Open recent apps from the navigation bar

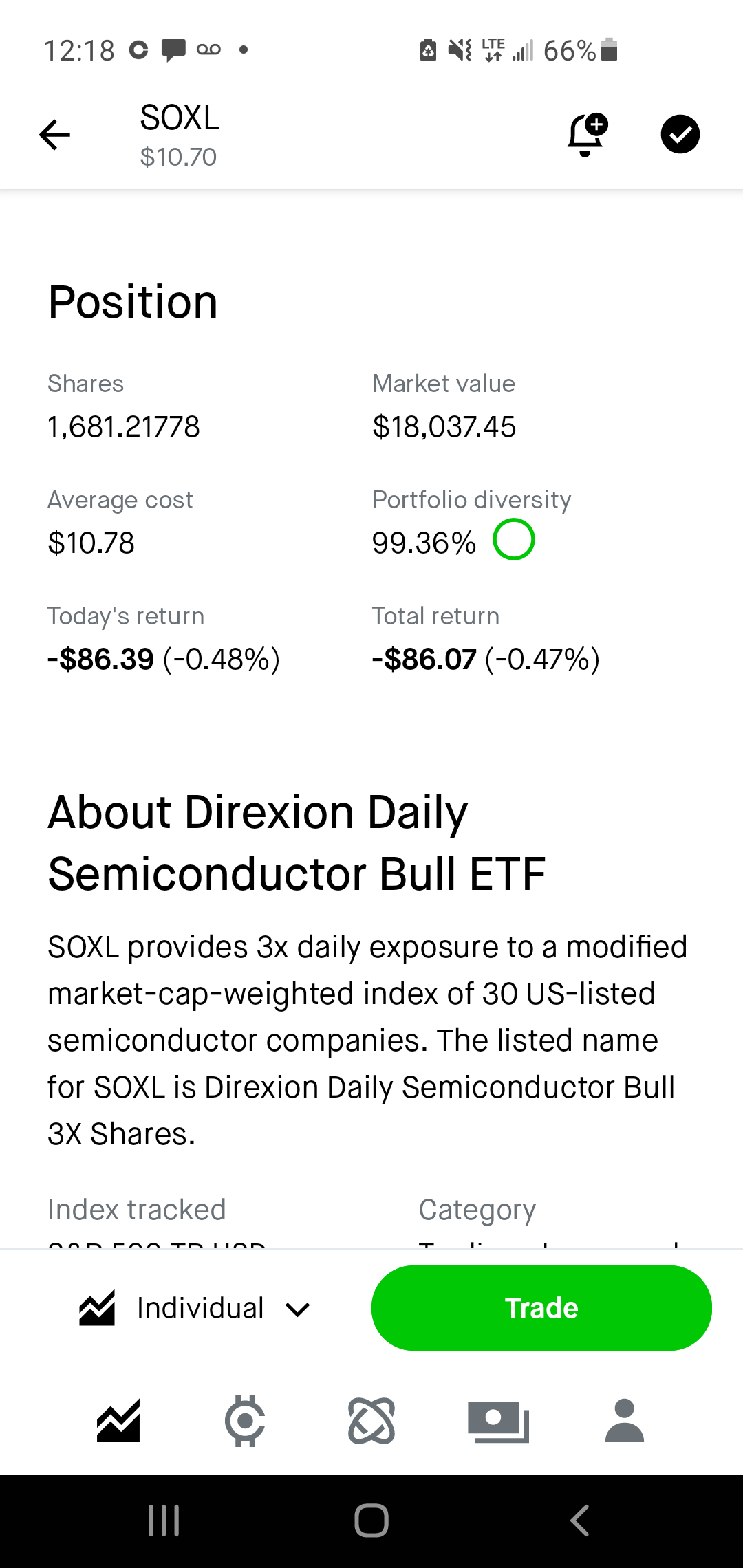164,1520
